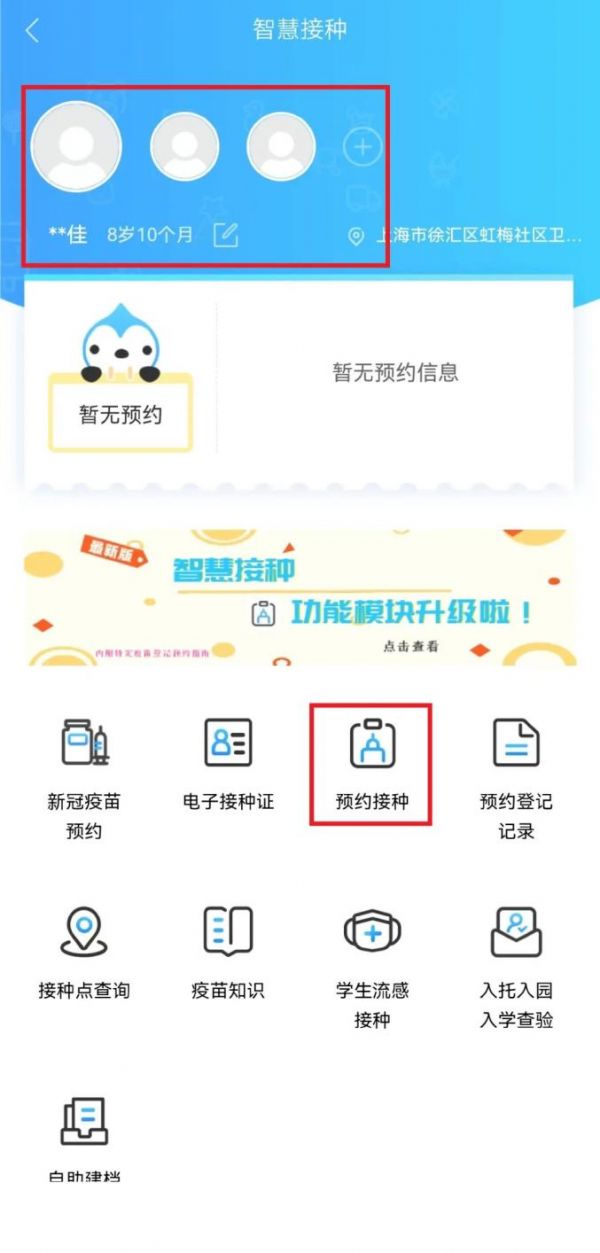The height and width of the screenshot is (1253, 600).
Task: Open 自助建档
Action: [84, 1138]
